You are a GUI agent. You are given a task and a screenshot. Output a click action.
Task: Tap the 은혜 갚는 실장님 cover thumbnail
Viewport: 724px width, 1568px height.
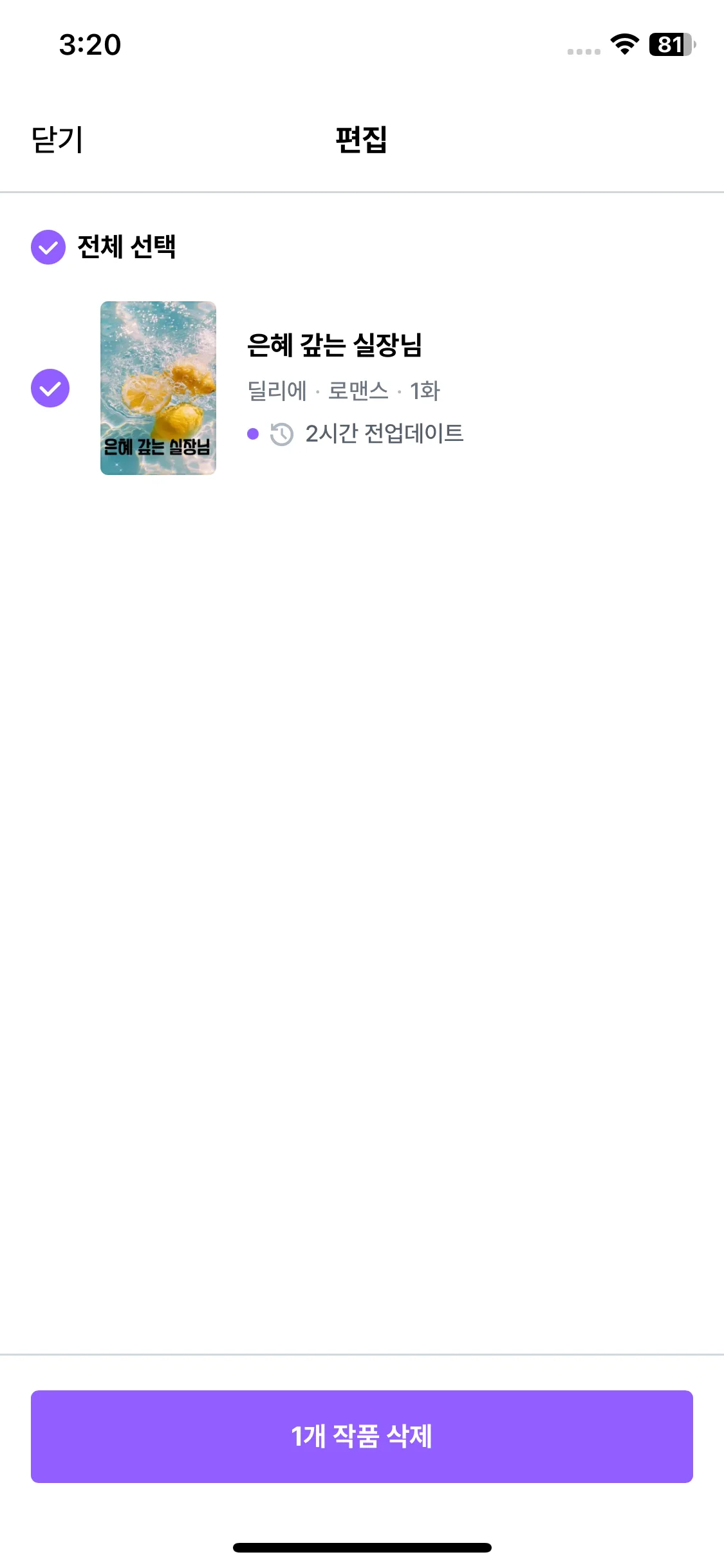158,388
